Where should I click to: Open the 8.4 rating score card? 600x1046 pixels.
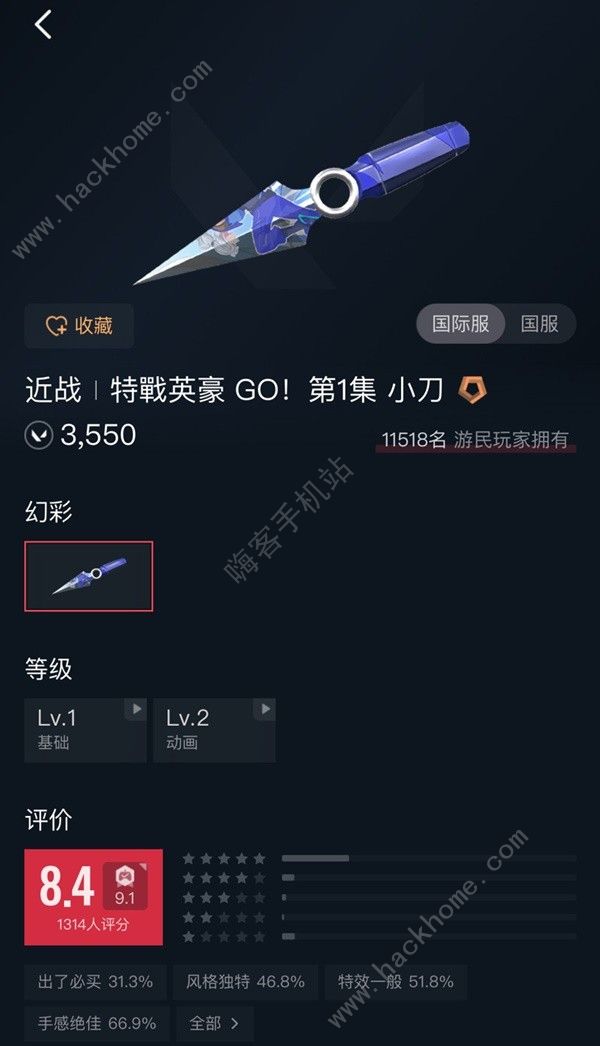point(93,897)
